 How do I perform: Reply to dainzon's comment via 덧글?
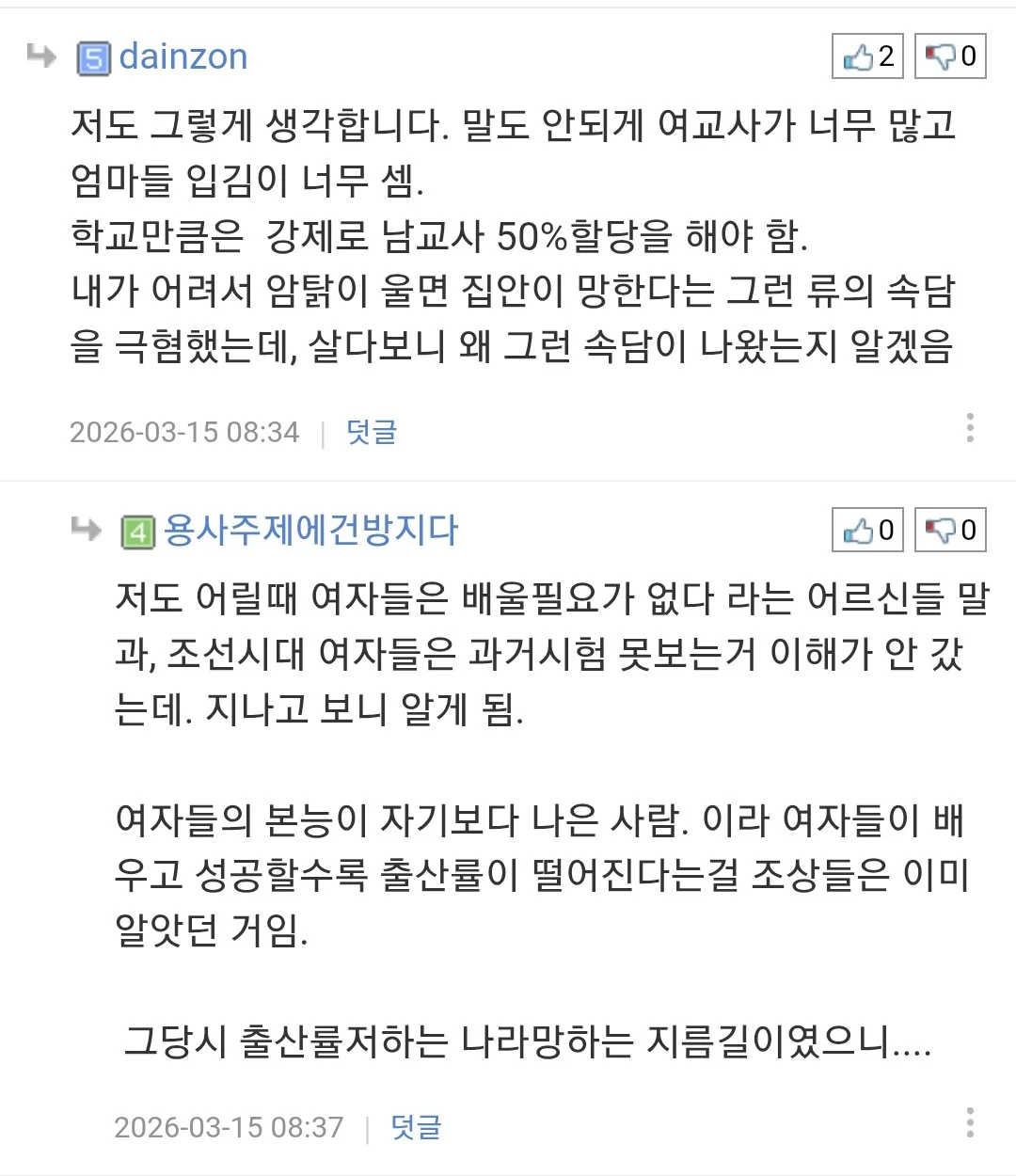pos(372,432)
